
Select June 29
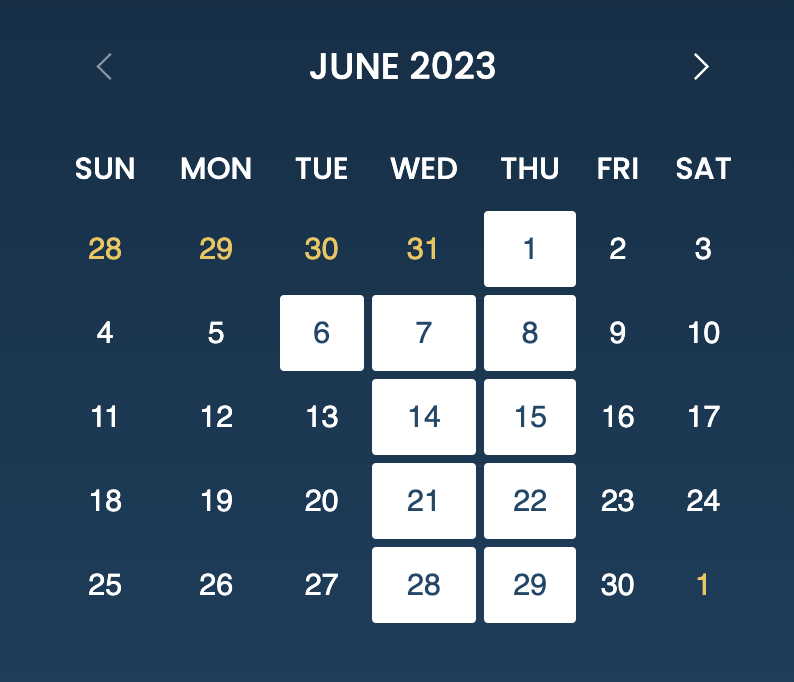[529, 585]
